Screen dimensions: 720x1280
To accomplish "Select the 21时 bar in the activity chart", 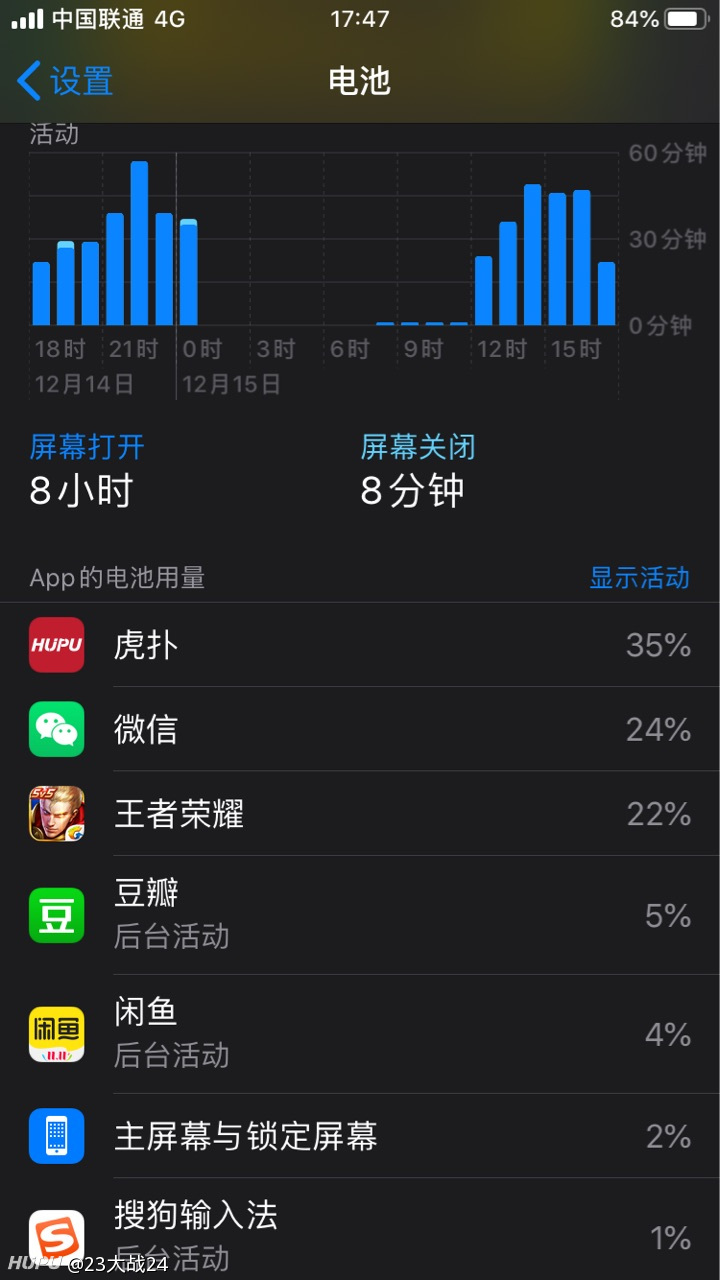I will click(x=115, y=269).
